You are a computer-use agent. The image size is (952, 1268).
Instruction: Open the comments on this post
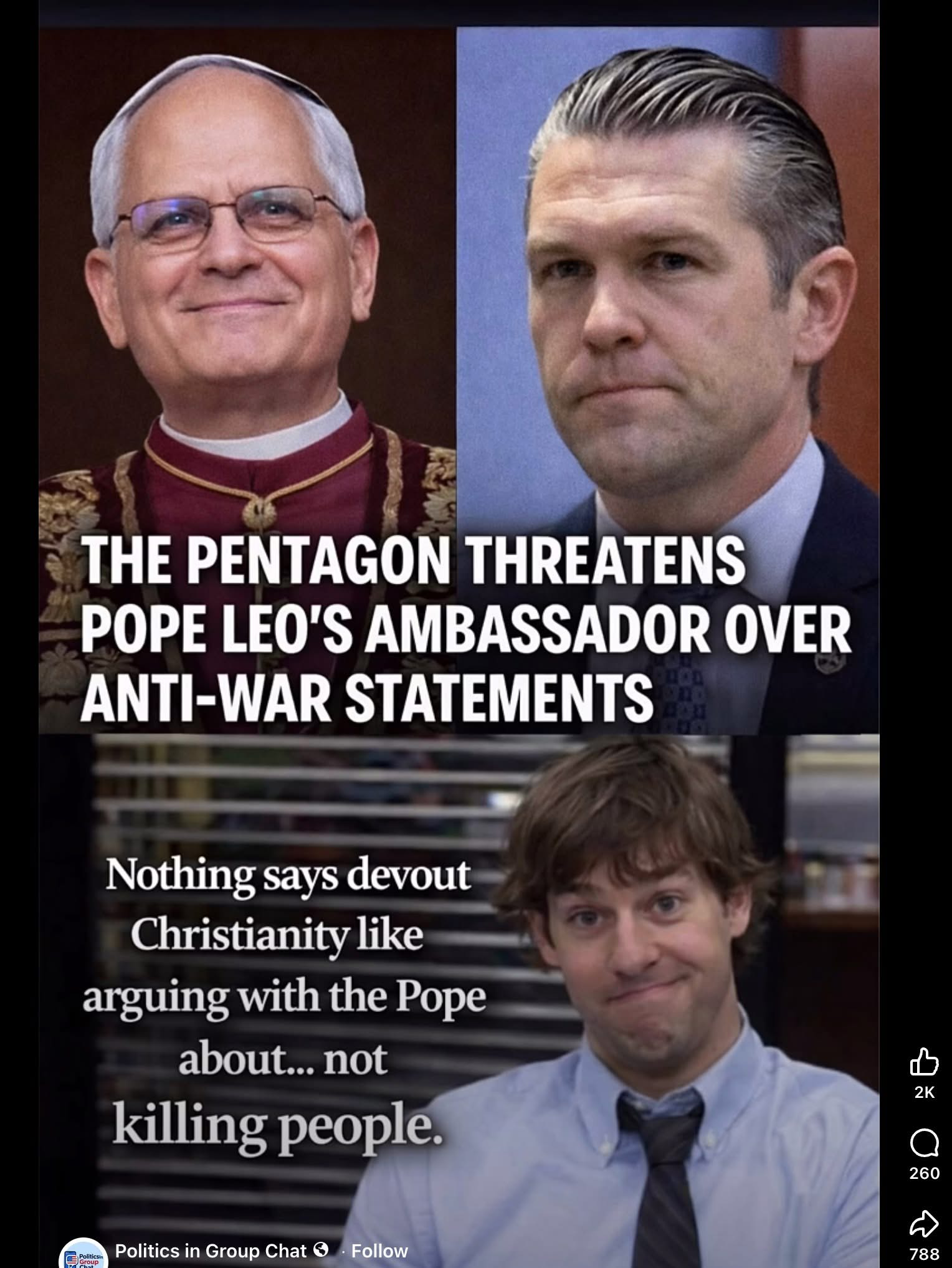tap(924, 1143)
